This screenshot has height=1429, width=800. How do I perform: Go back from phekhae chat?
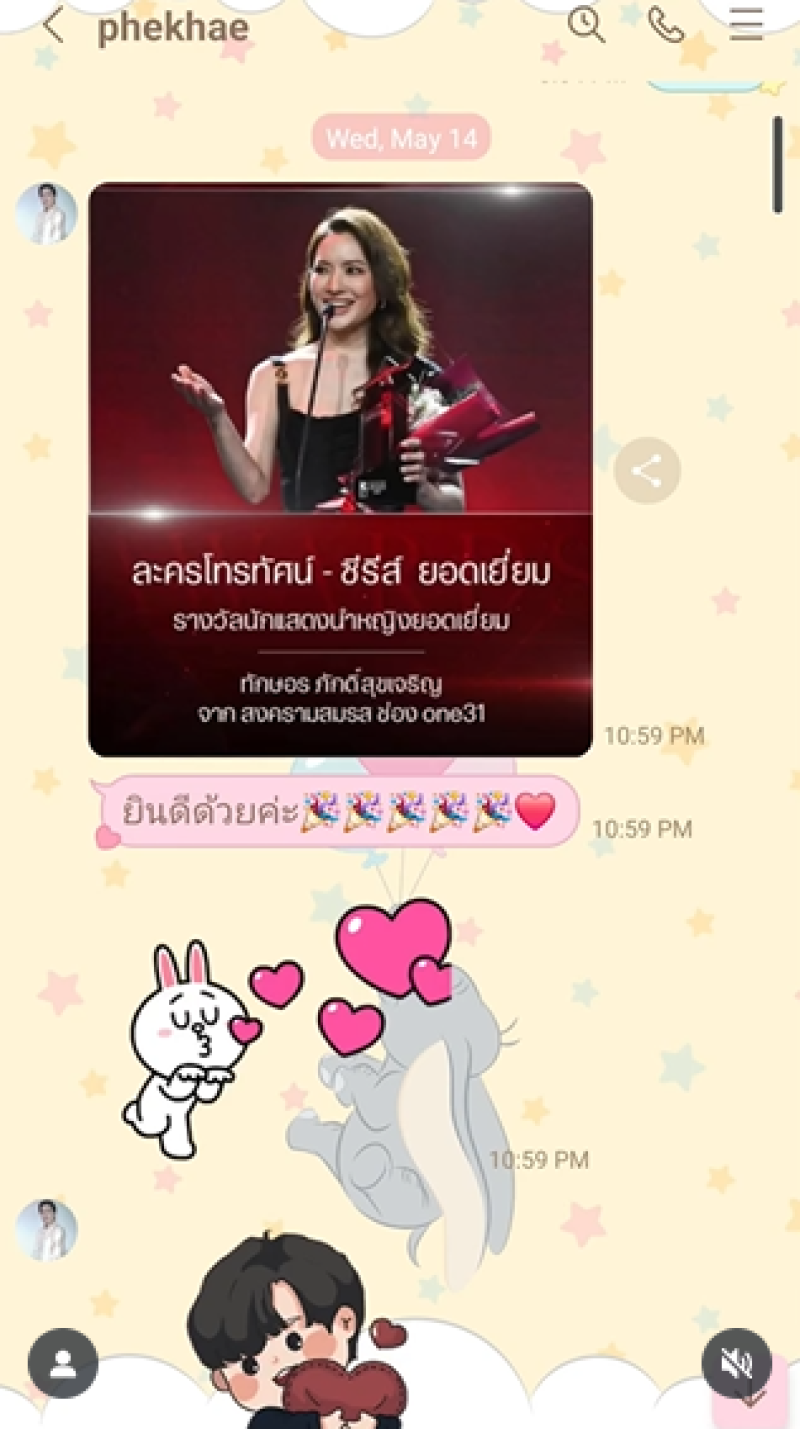tap(53, 27)
